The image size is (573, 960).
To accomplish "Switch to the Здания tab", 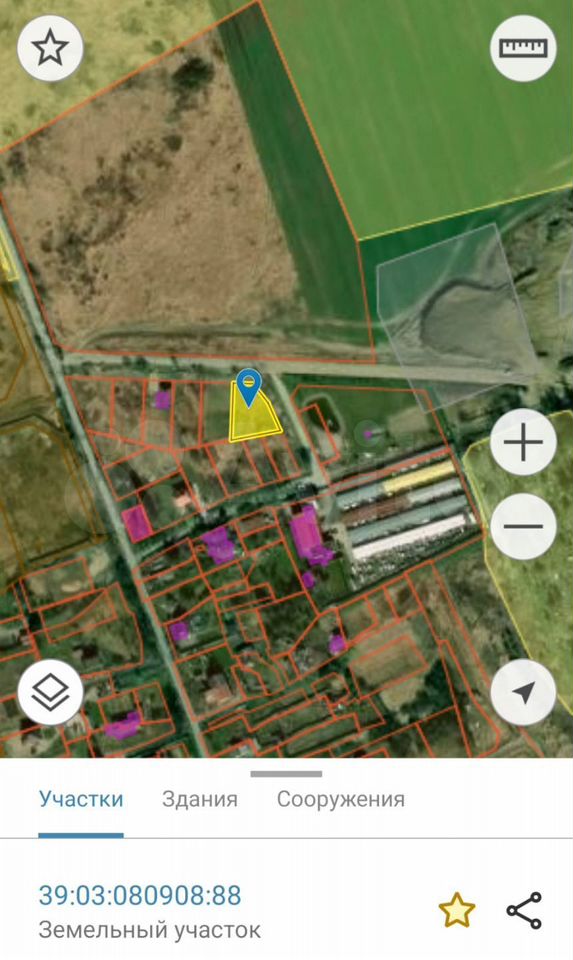I will tap(200, 799).
